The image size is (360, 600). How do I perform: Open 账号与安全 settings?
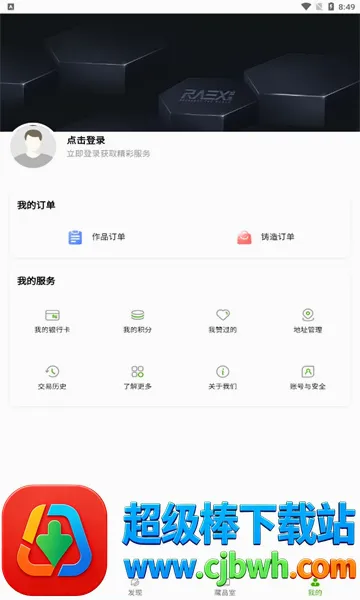(x=308, y=378)
